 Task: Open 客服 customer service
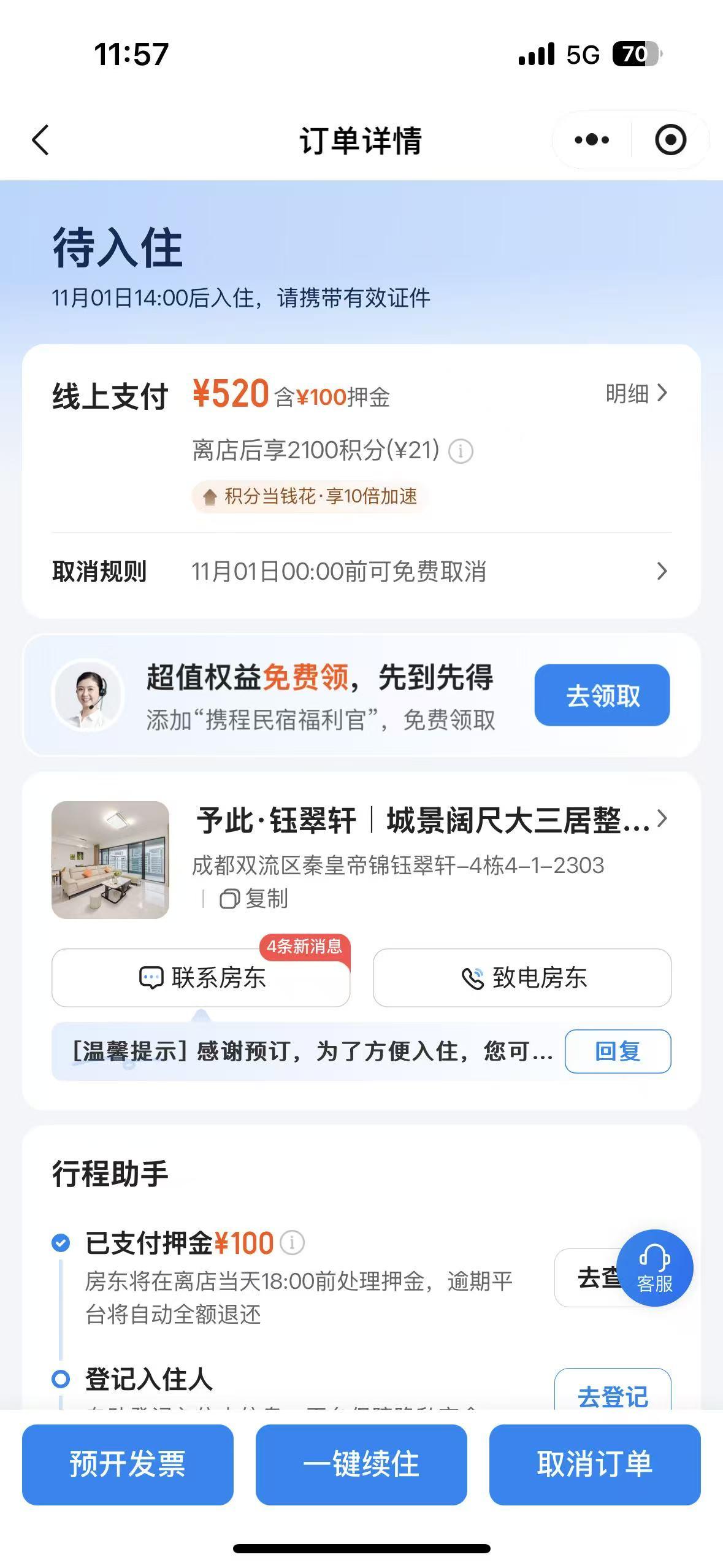pos(654,1269)
